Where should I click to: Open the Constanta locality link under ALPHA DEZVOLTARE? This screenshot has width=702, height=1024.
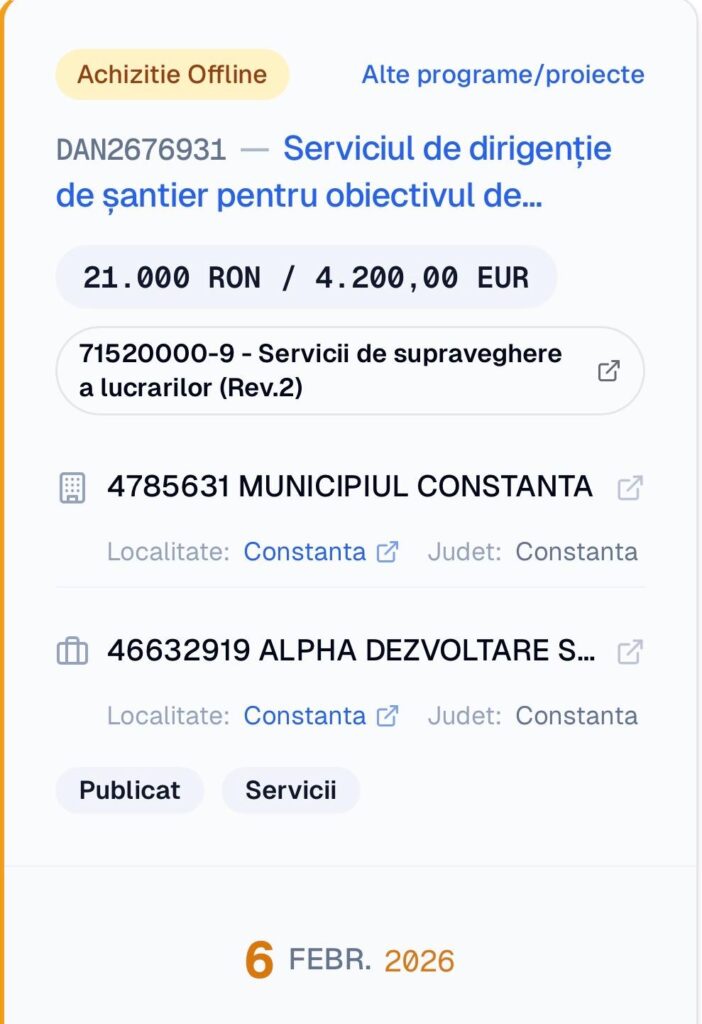[x=305, y=716]
